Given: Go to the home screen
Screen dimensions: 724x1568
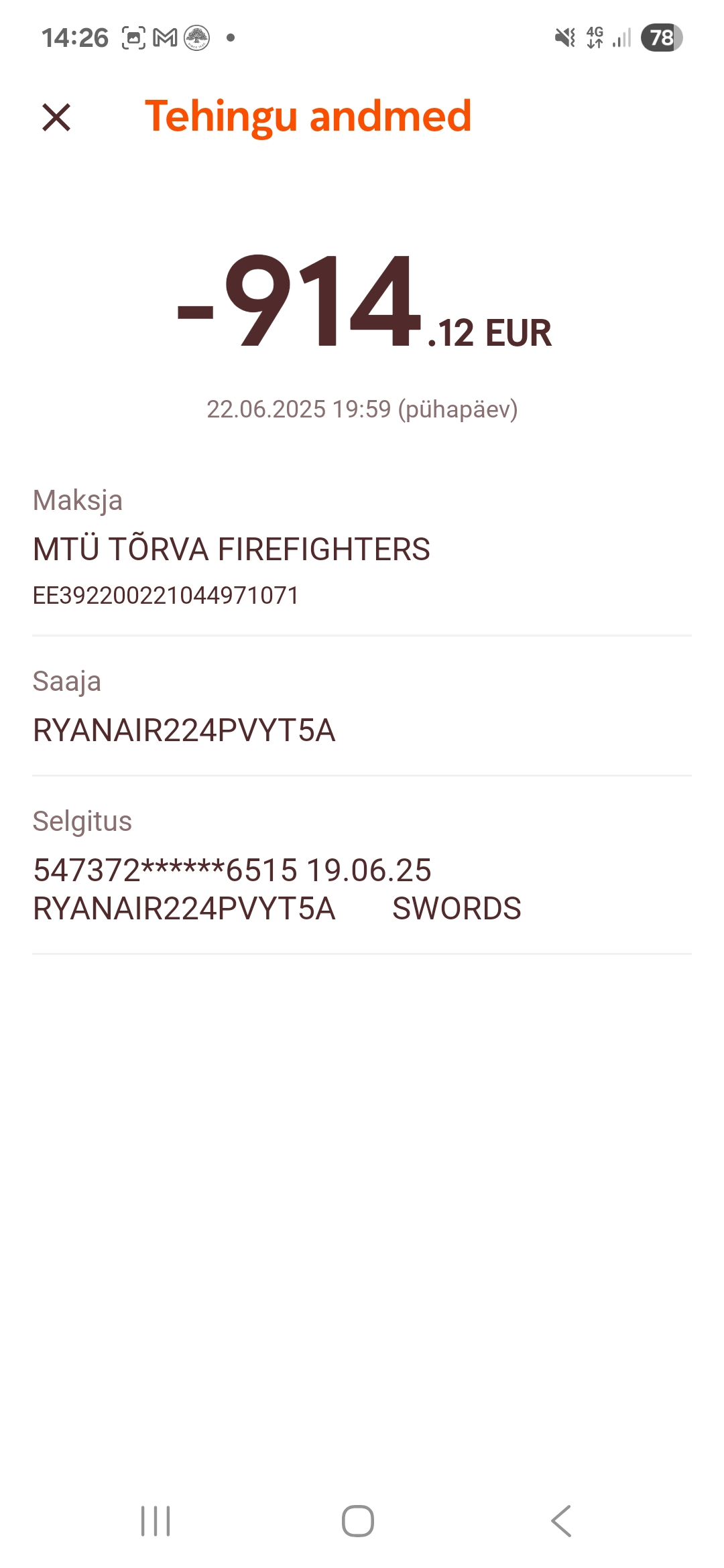Looking at the screenshot, I should (358, 1520).
